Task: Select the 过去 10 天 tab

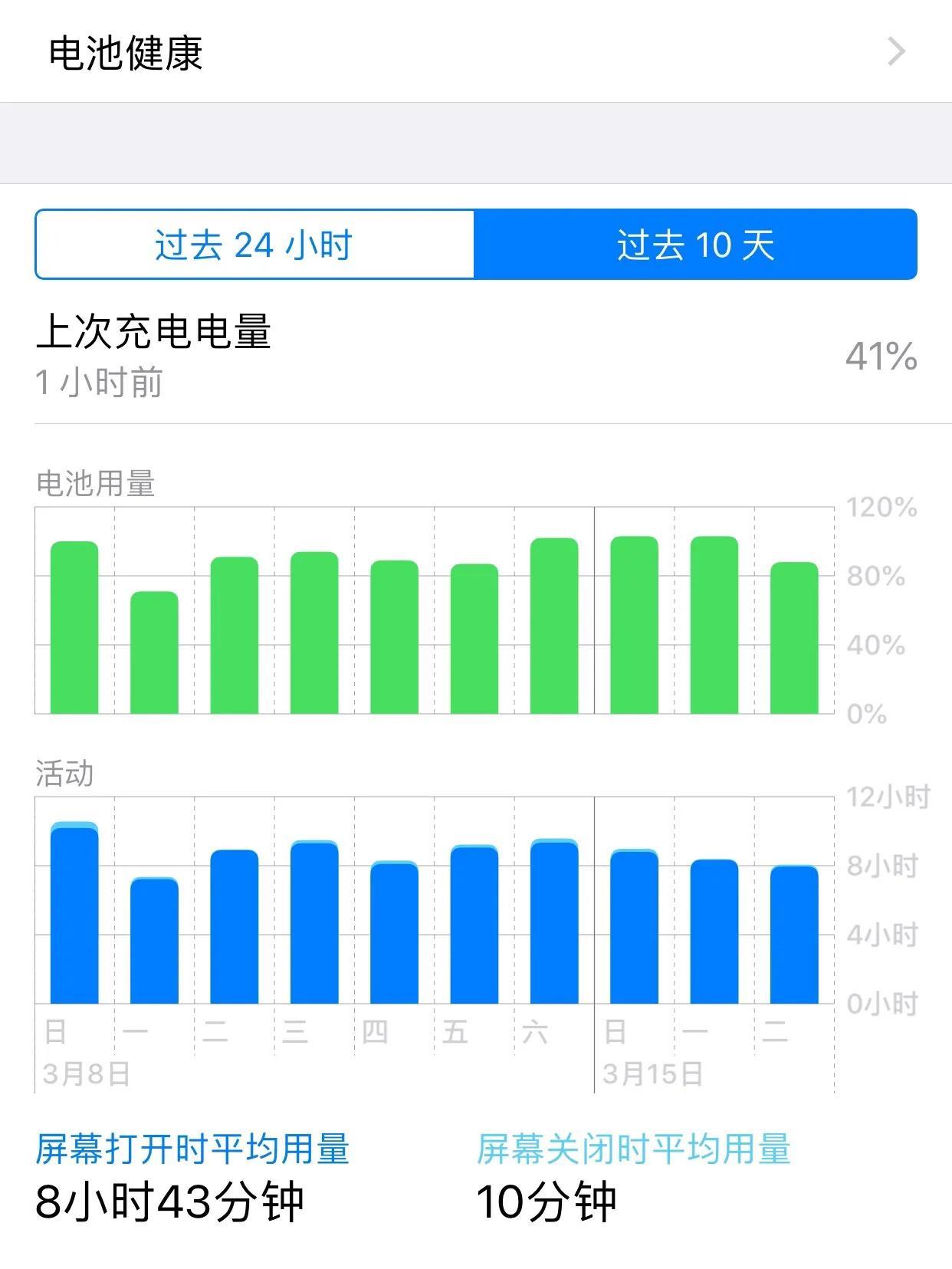Action: click(695, 245)
